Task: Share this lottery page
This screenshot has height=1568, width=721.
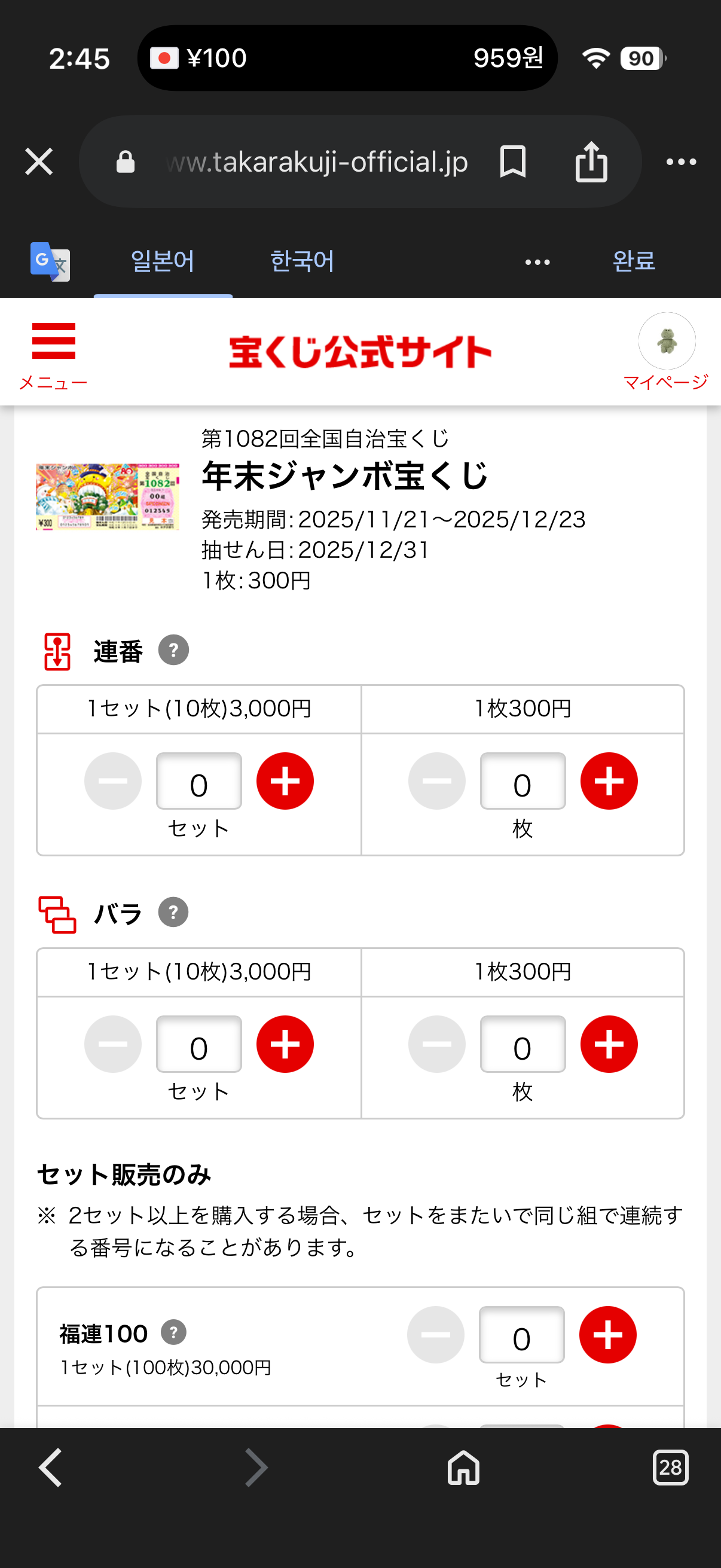Action: tap(591, 162)
